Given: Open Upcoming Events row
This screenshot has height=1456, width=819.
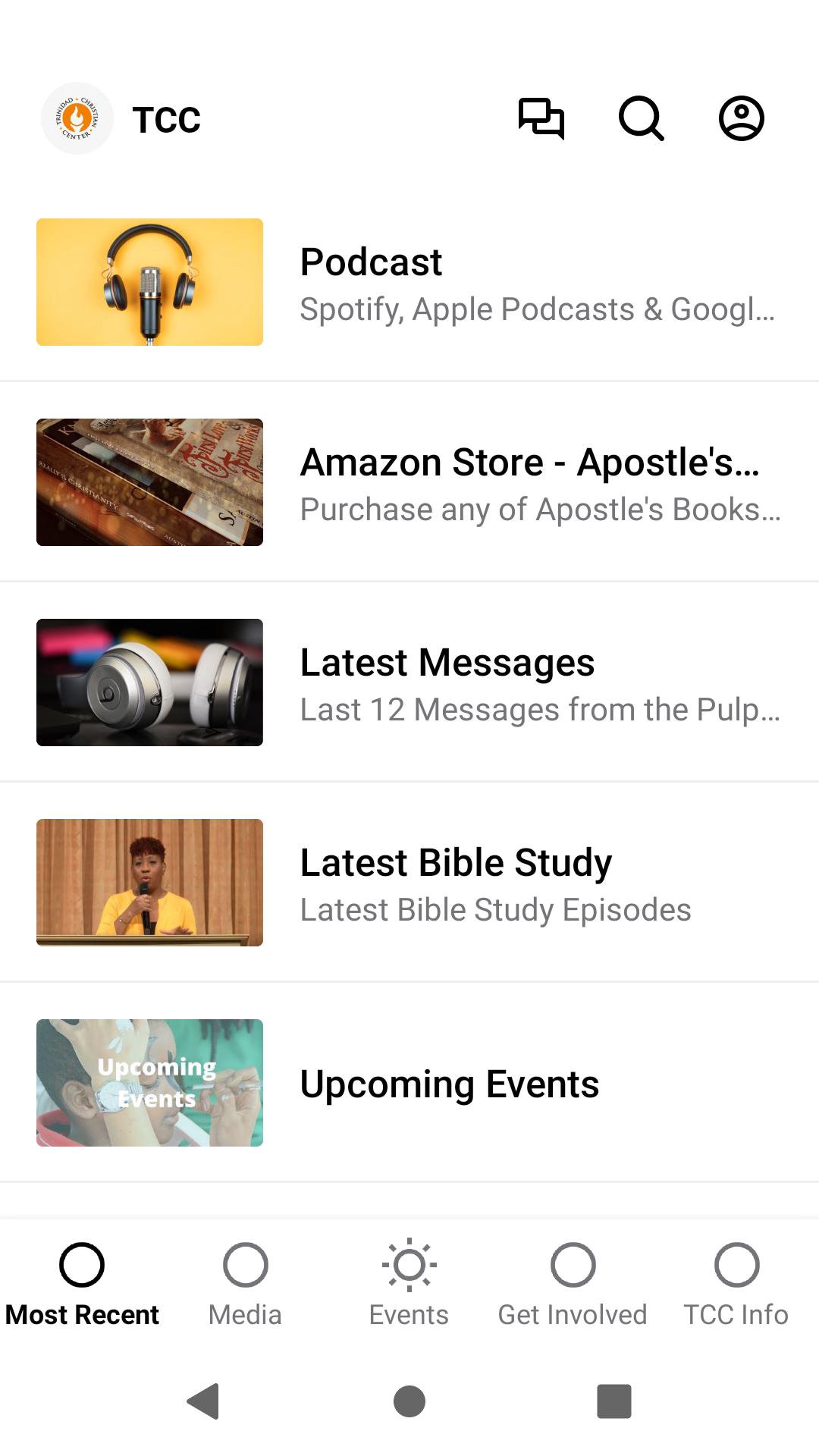Looking at the screenshot, I should click(409, 1083).
